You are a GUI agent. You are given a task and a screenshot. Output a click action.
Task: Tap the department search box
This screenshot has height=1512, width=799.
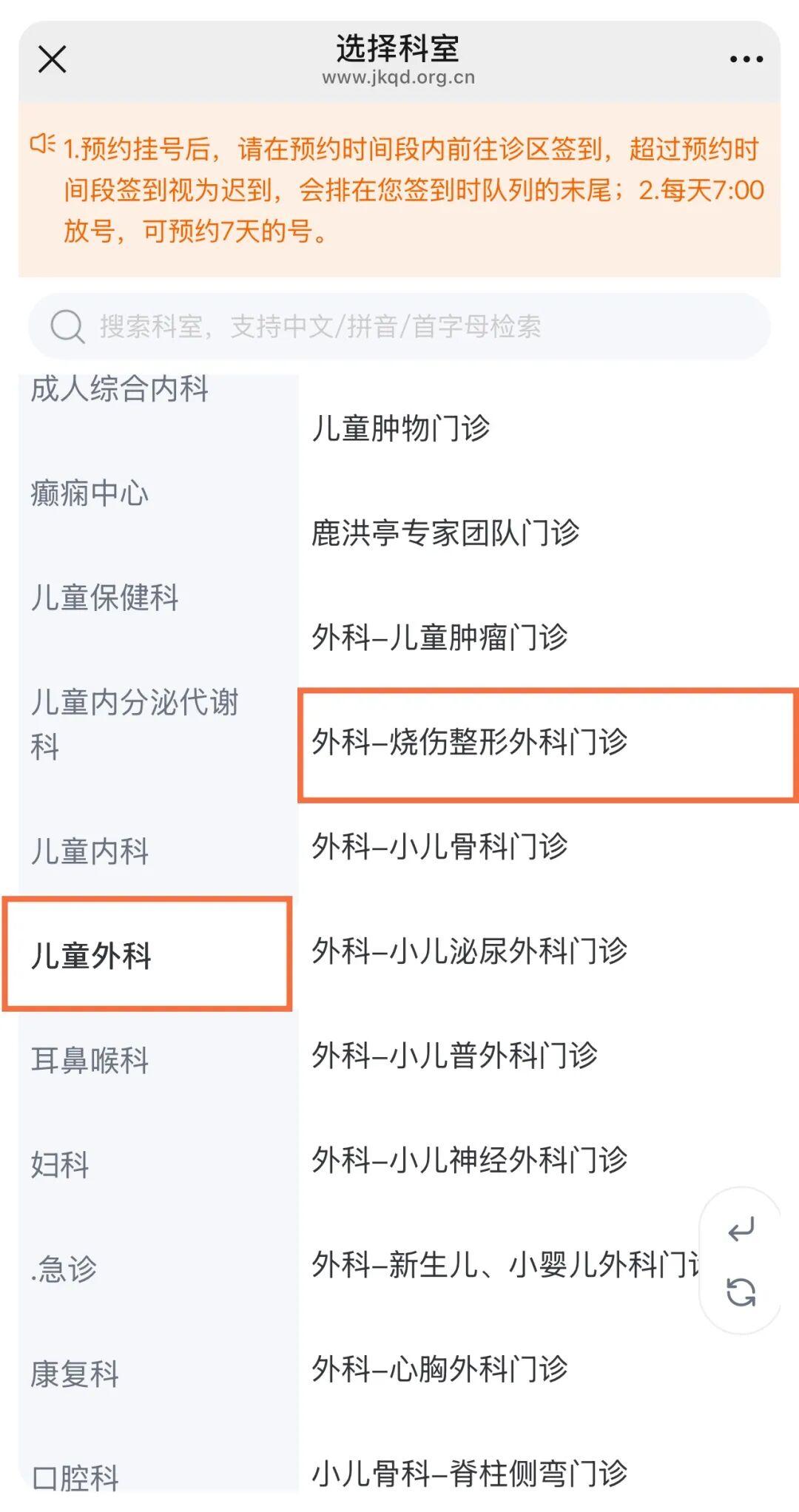pos(399,326)
